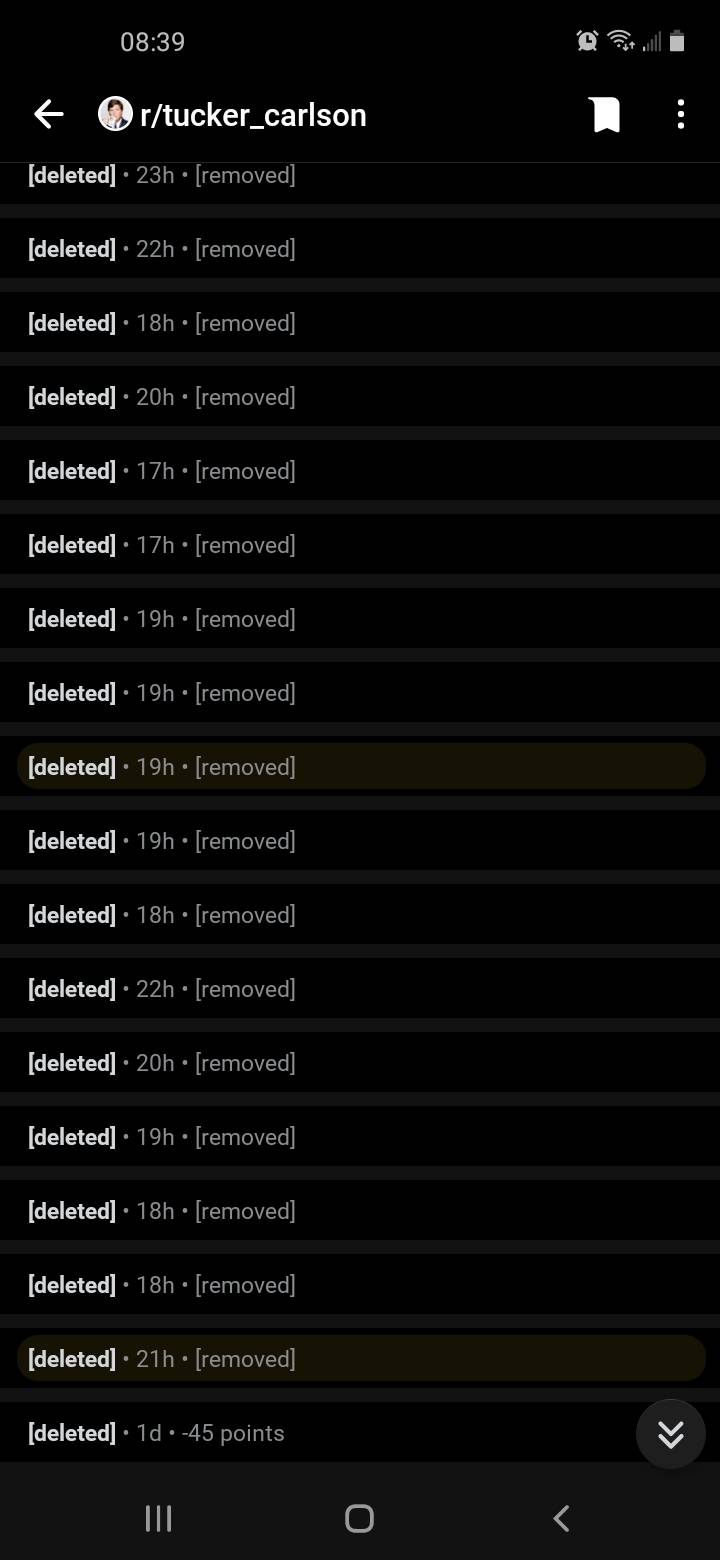Jump to next comment with double-arrow button
The height and width of the screenshot is (1560, 720).
click(x=670, y=1434)
